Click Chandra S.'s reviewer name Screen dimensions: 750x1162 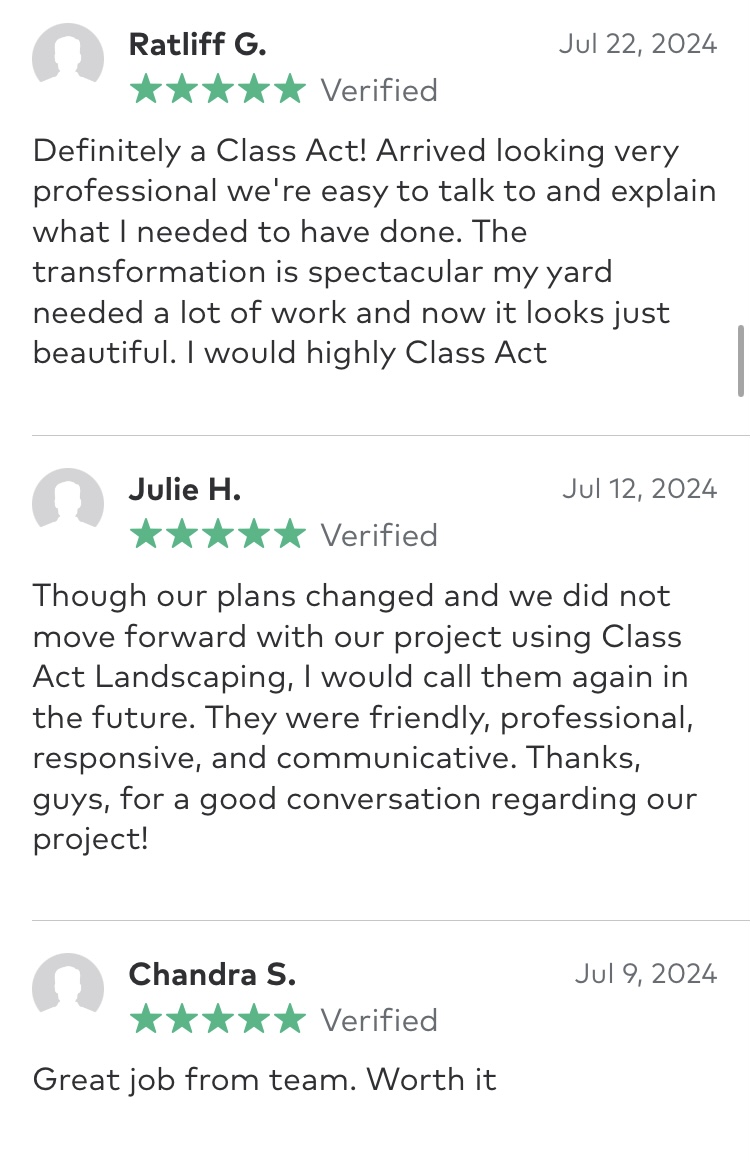[x=210, y=973]
